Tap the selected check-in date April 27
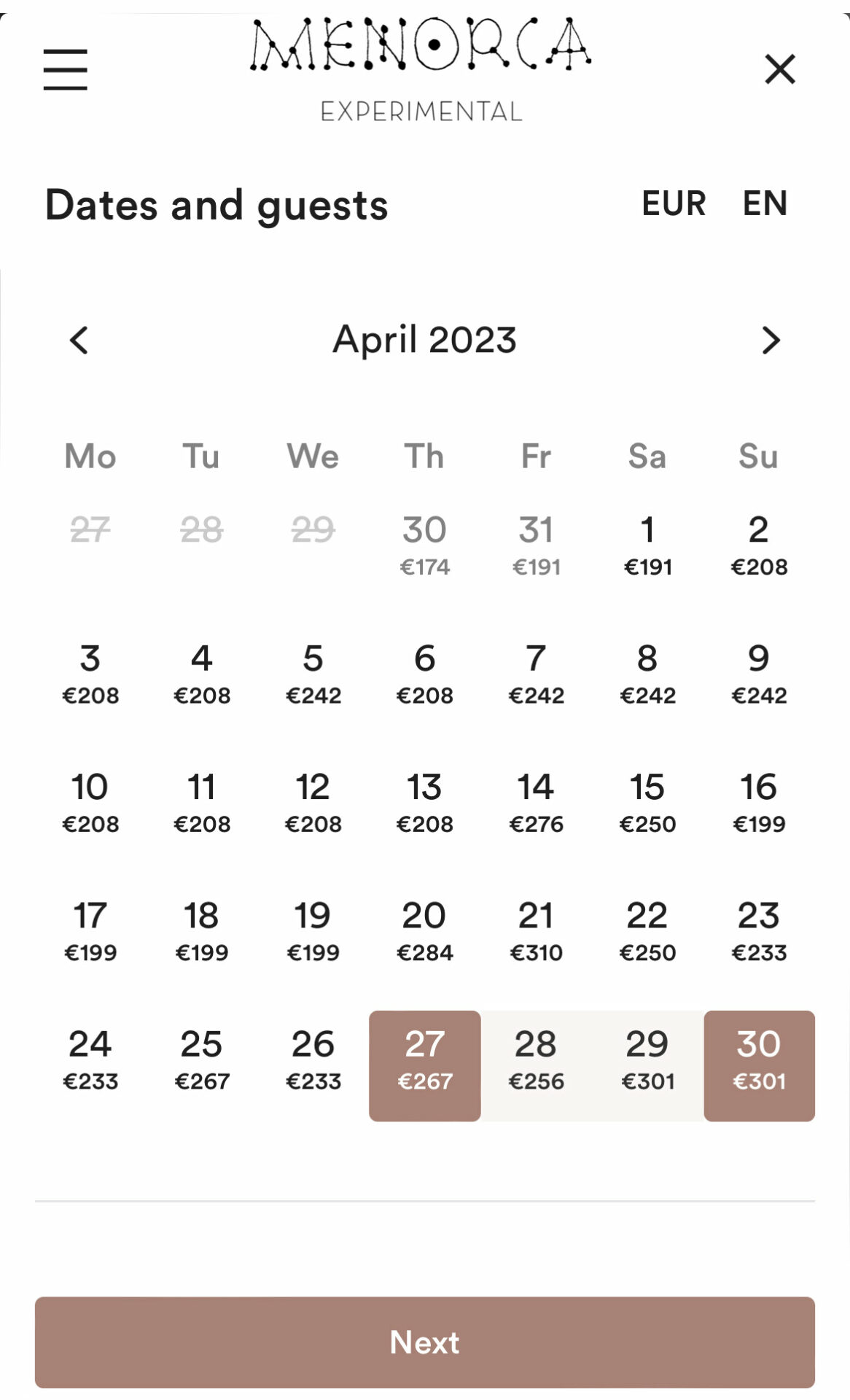 click(x=424, y=1065)
